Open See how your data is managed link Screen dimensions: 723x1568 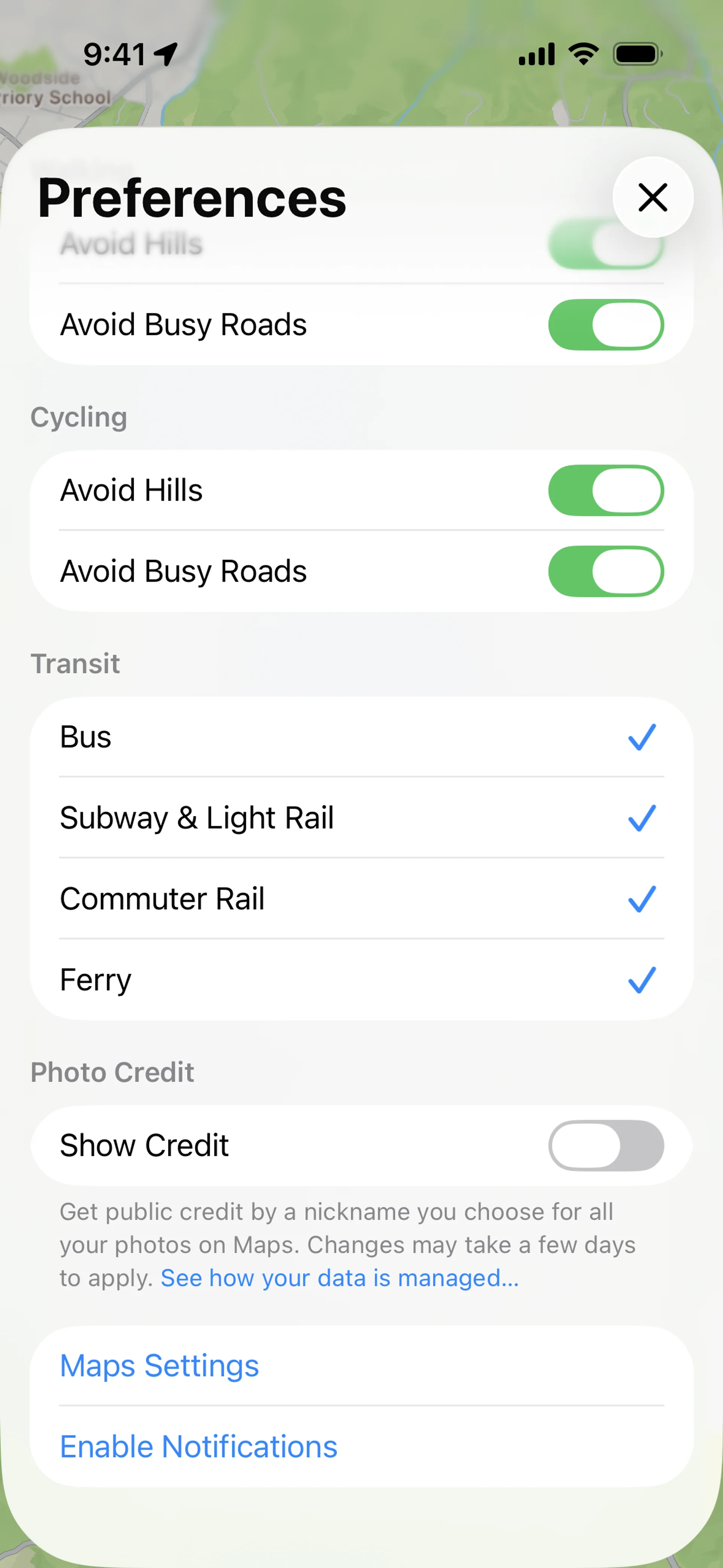coord(340,1278)
